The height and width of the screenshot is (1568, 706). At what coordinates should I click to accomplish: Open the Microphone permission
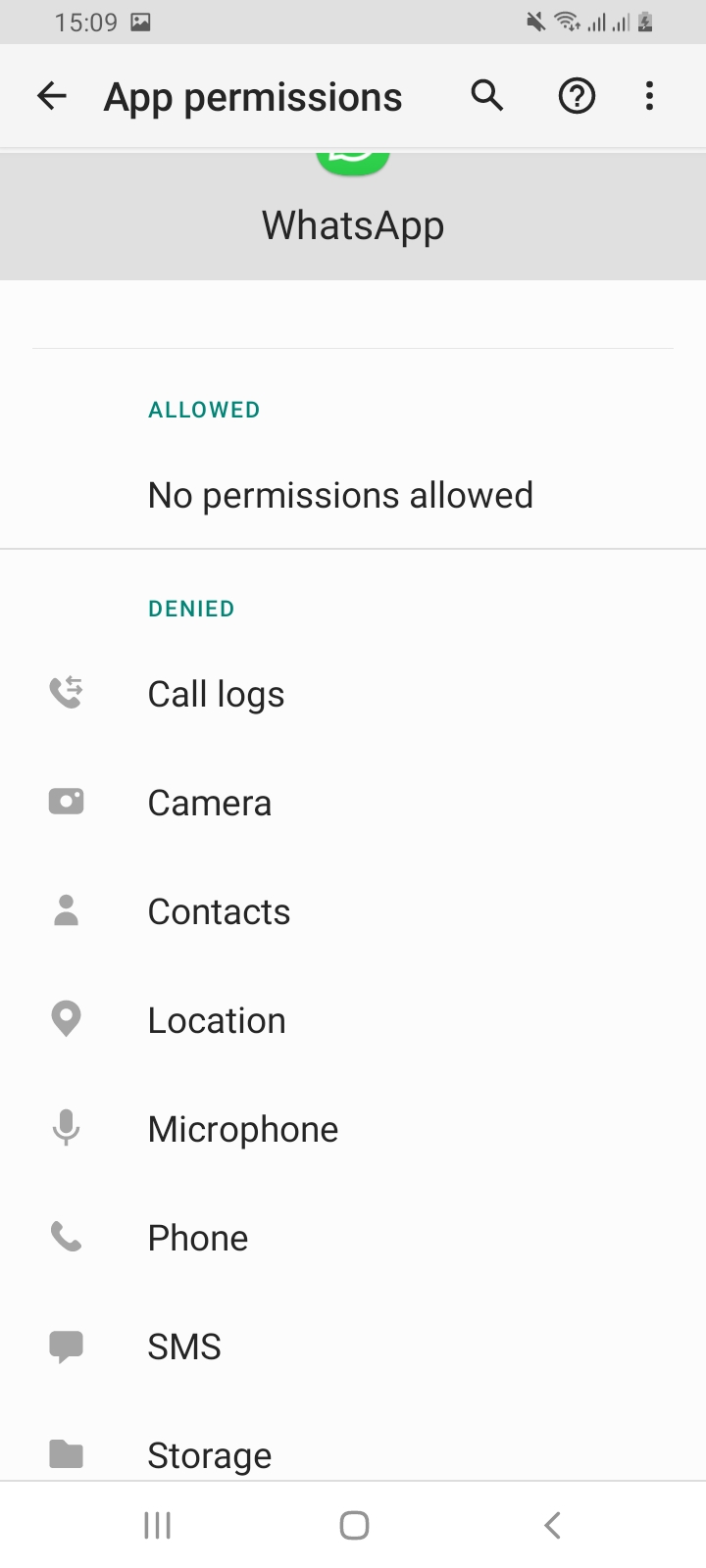coord(353,1129)
